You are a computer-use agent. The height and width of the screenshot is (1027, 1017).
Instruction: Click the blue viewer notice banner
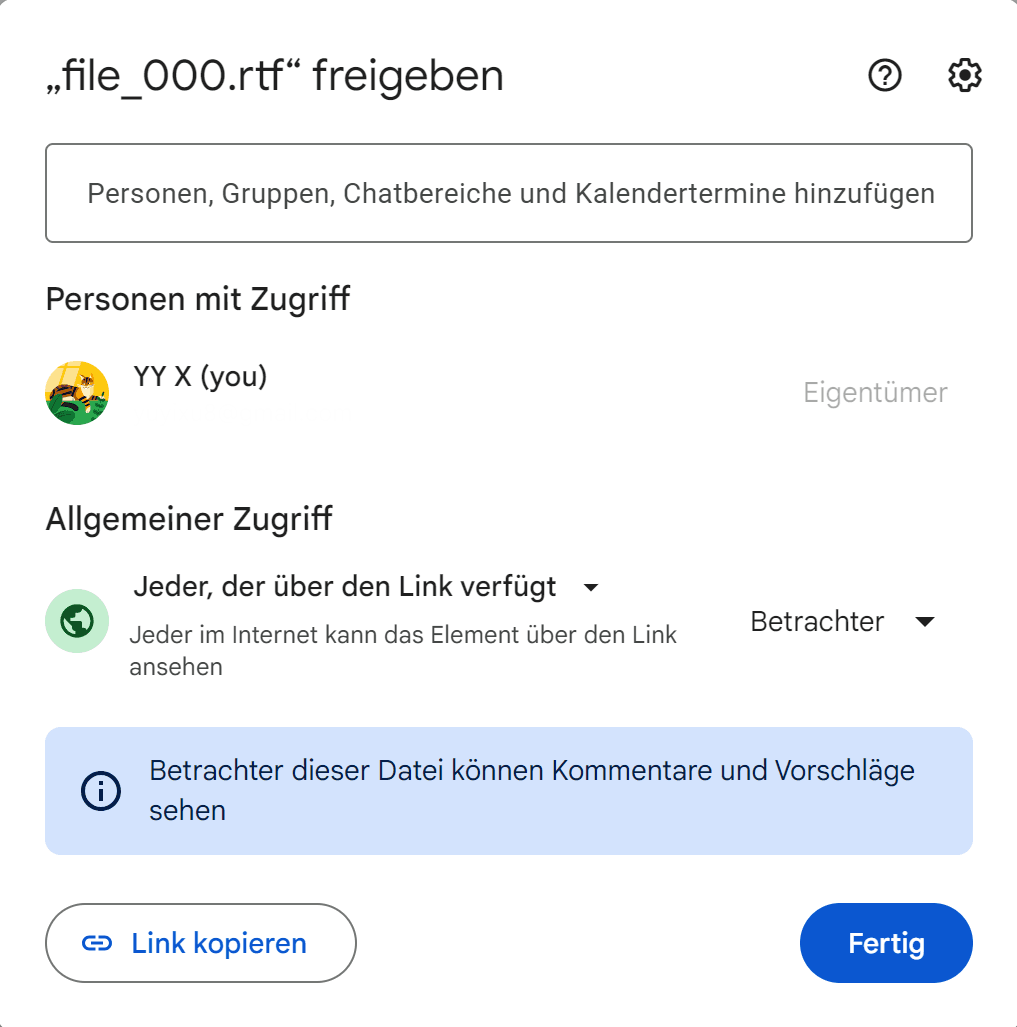pos(509,790)
